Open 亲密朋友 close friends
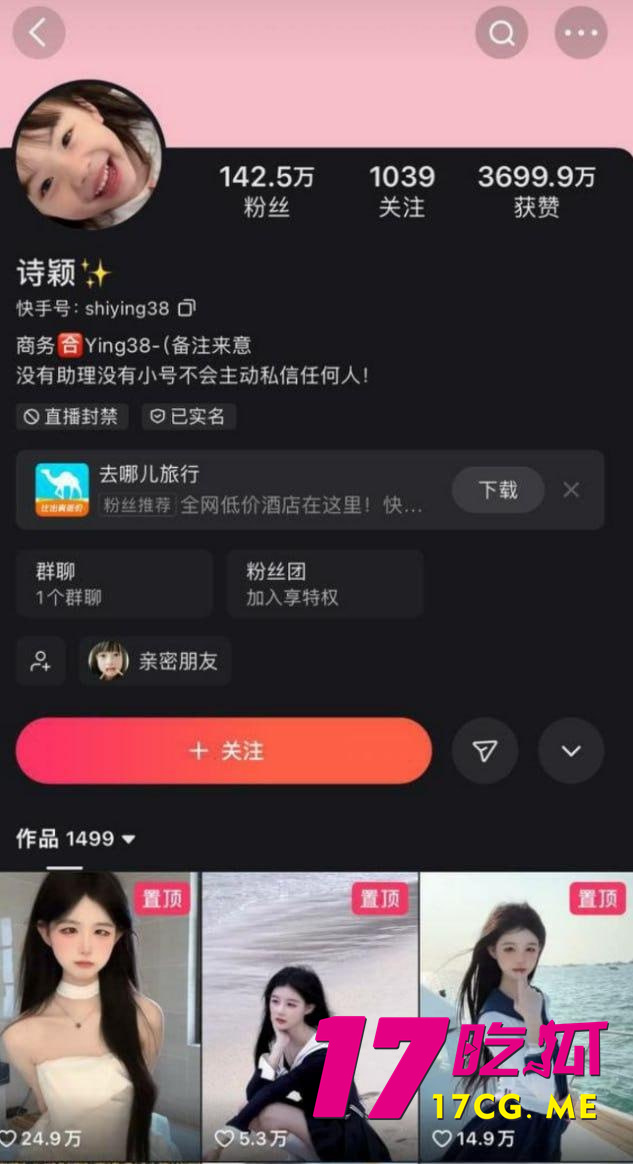The image size is (633, 1164). 155,661
